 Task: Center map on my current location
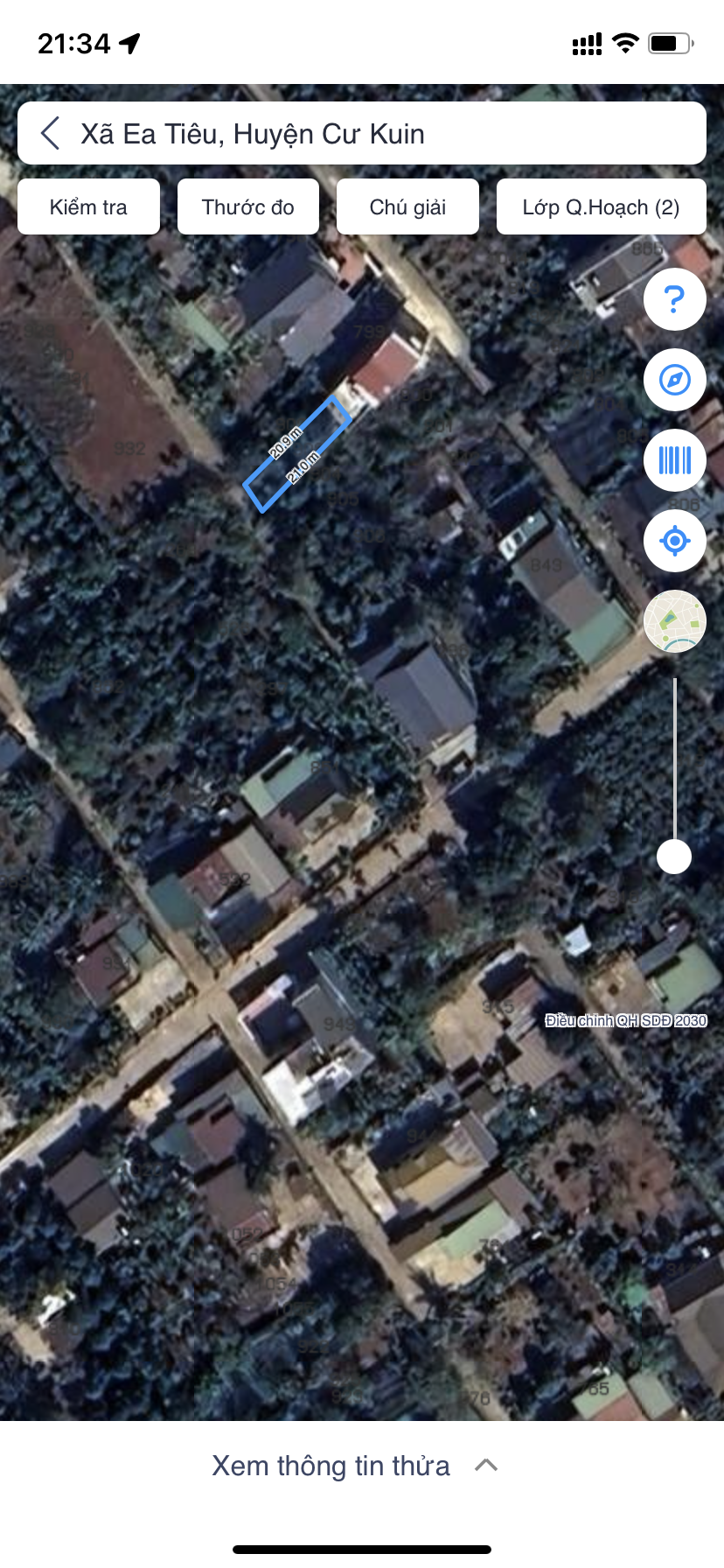click(674, 541)
